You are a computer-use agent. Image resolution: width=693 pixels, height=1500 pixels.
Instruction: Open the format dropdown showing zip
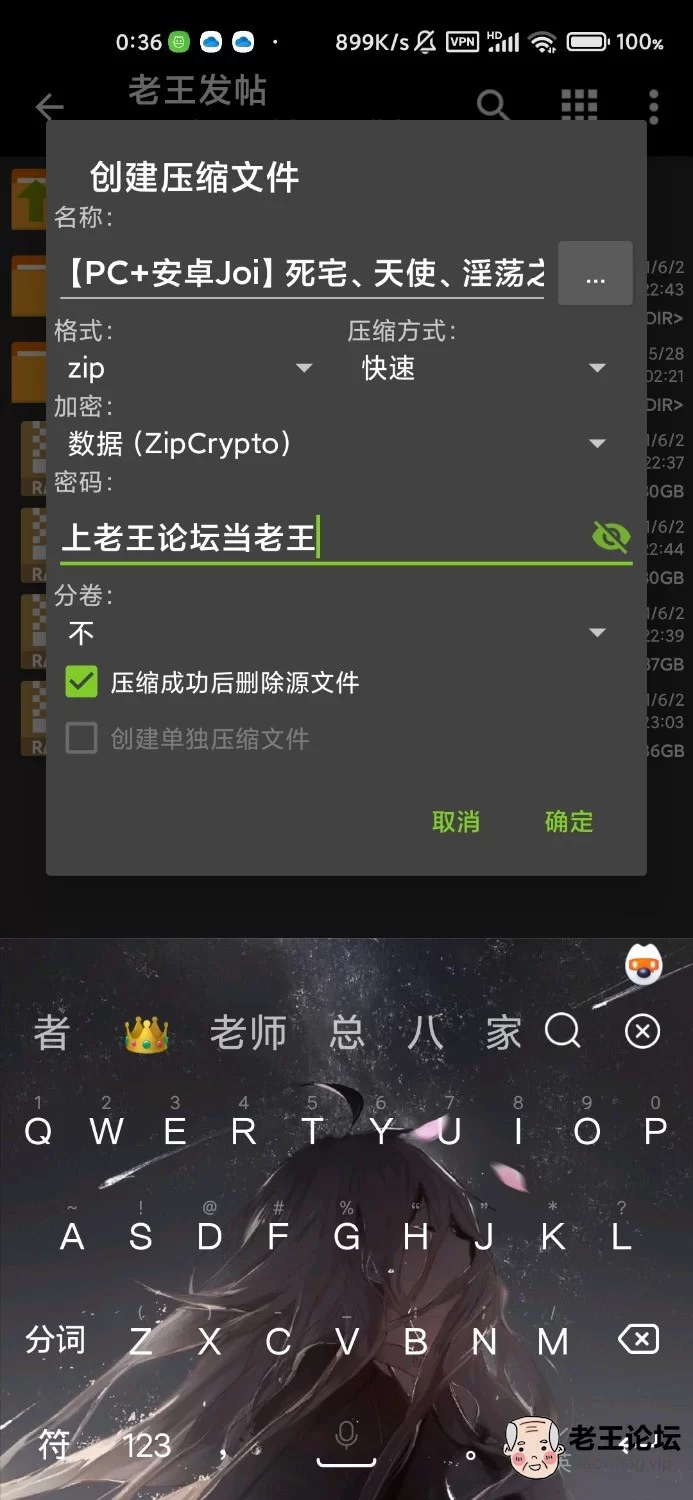coord(189,368)
